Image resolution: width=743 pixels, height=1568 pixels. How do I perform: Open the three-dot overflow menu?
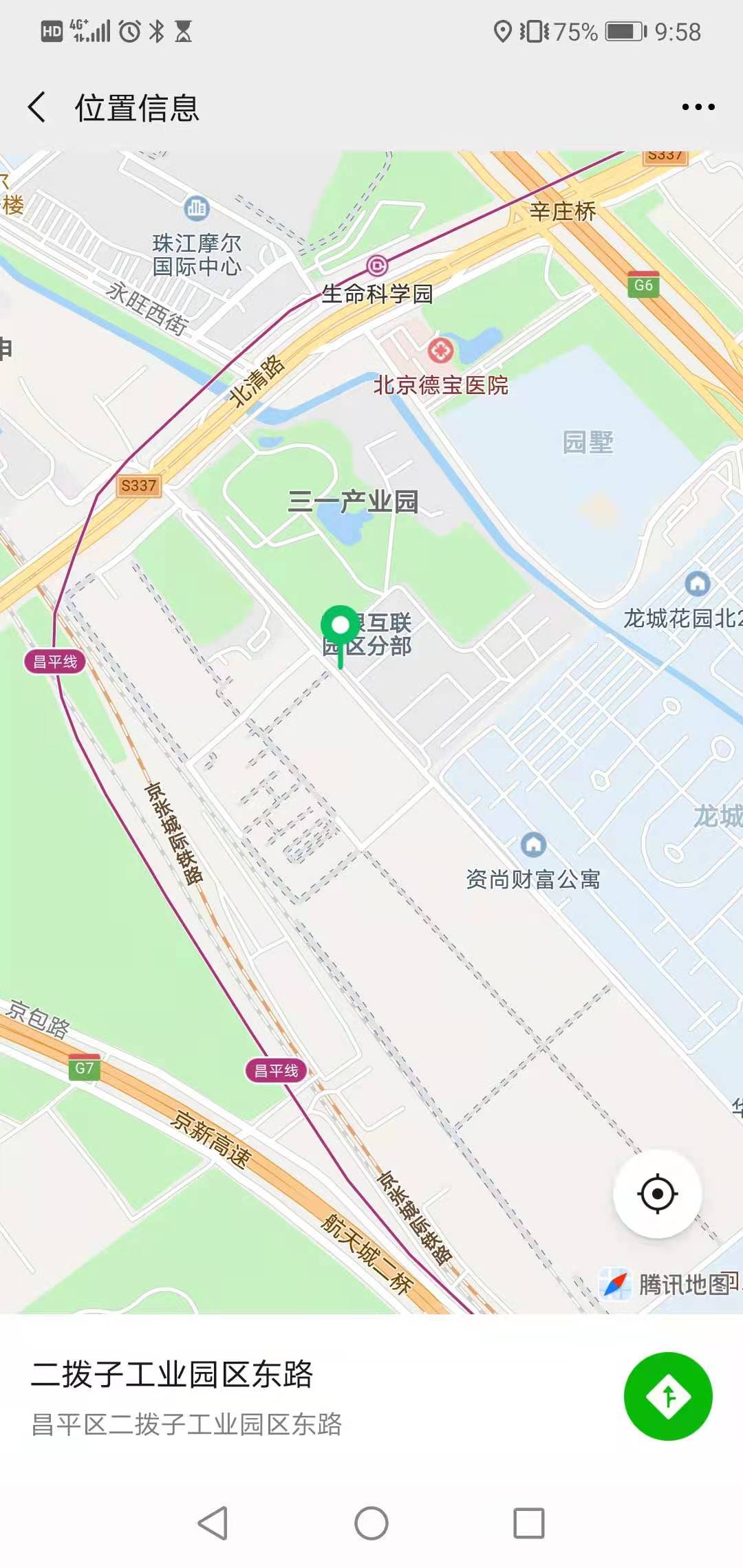tap(698, 107)
